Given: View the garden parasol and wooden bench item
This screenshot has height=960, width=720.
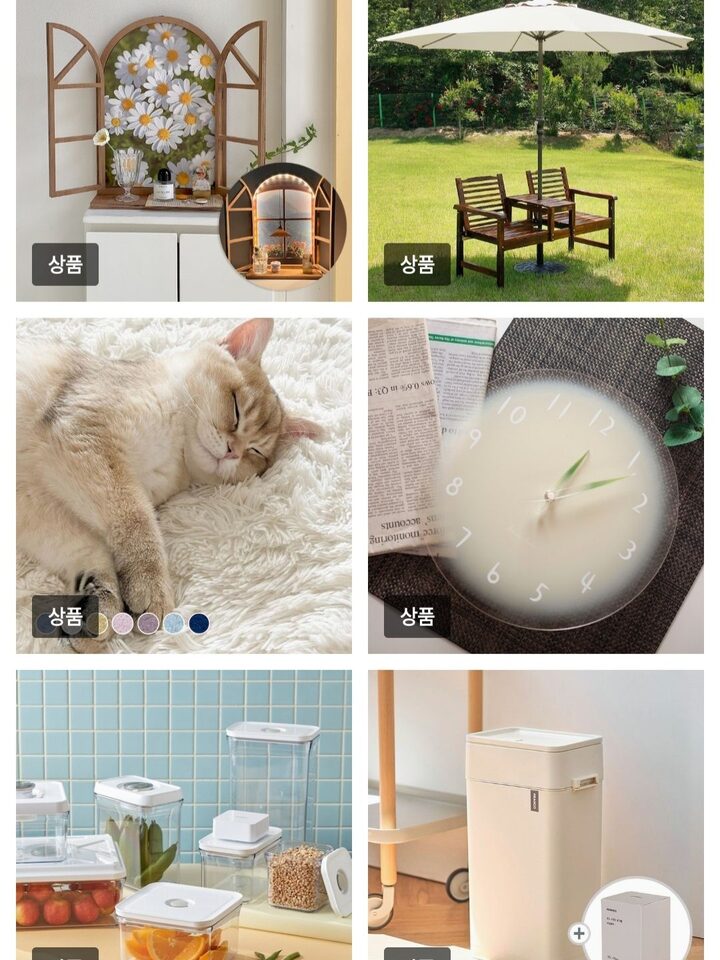Looking at the screenshot, I should pos(535,150).
